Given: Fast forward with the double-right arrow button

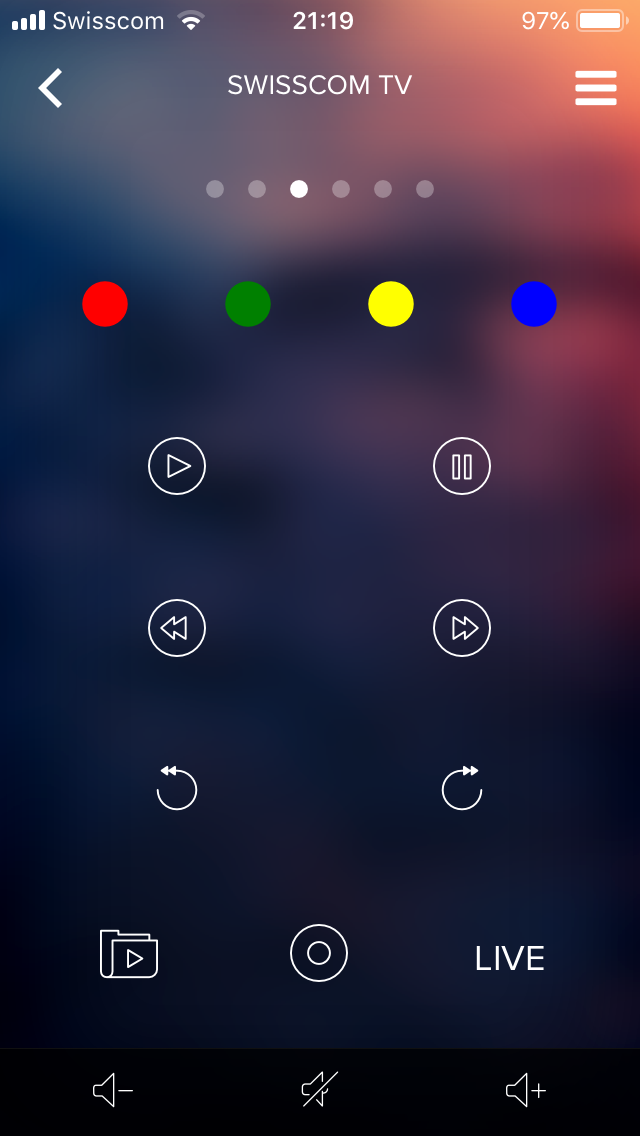Looking at the screenshot, I should point(462,628).
